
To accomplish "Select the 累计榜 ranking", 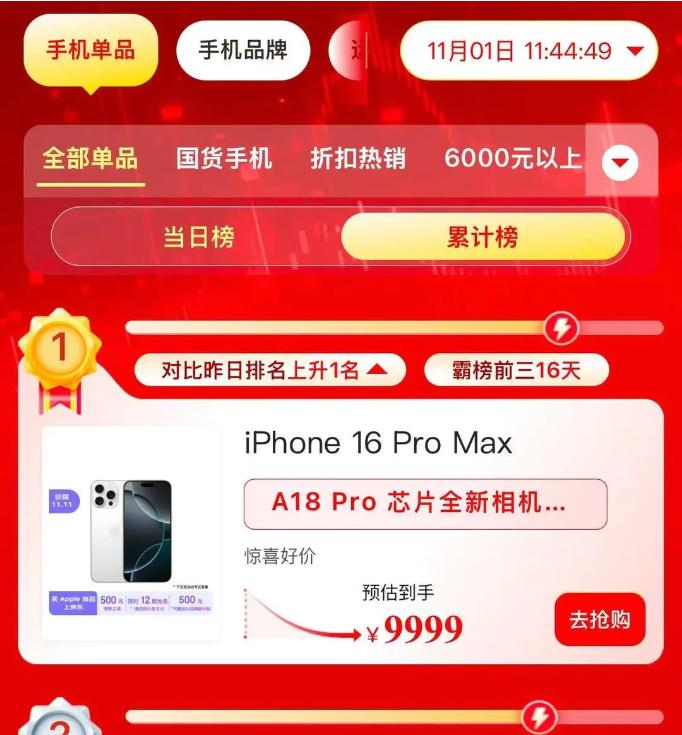I will click(482, 237).
